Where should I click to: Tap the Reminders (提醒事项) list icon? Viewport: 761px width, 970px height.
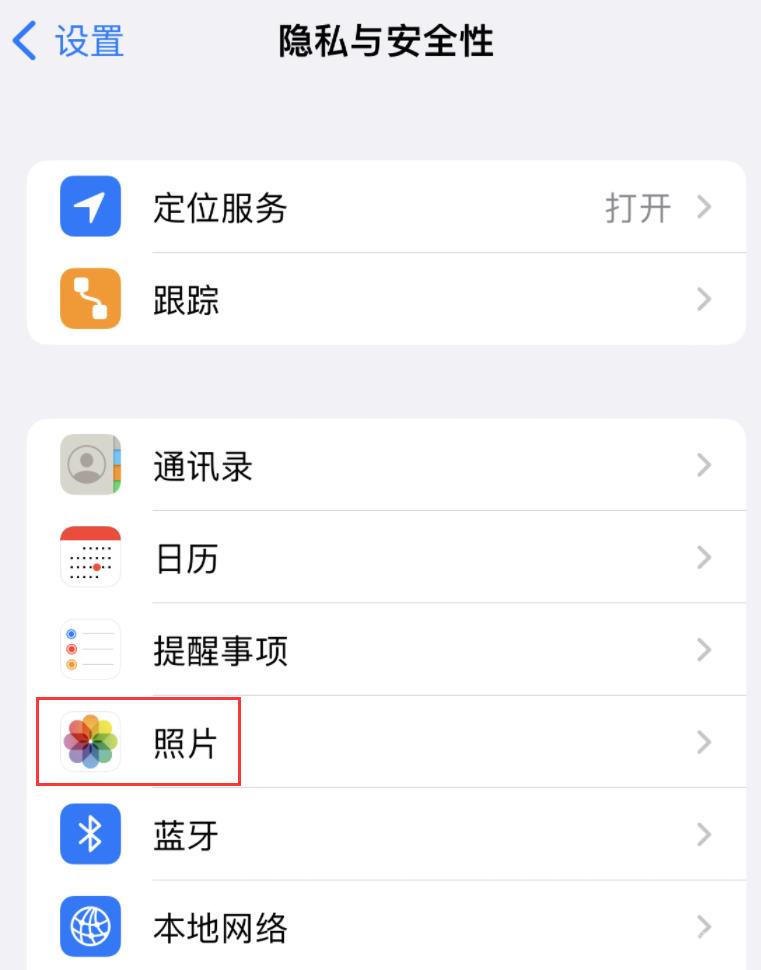coord(90,650)
